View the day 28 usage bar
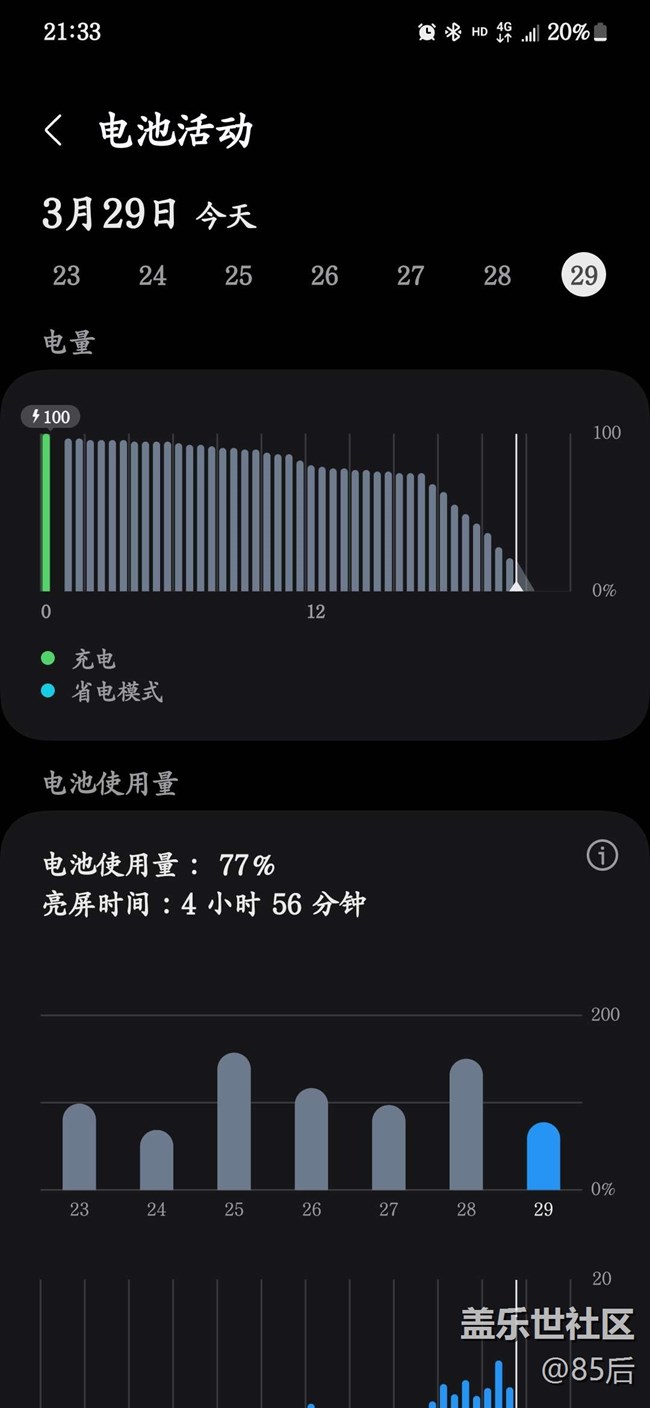The image size is (650, 1408). [x=466, y=1125]
